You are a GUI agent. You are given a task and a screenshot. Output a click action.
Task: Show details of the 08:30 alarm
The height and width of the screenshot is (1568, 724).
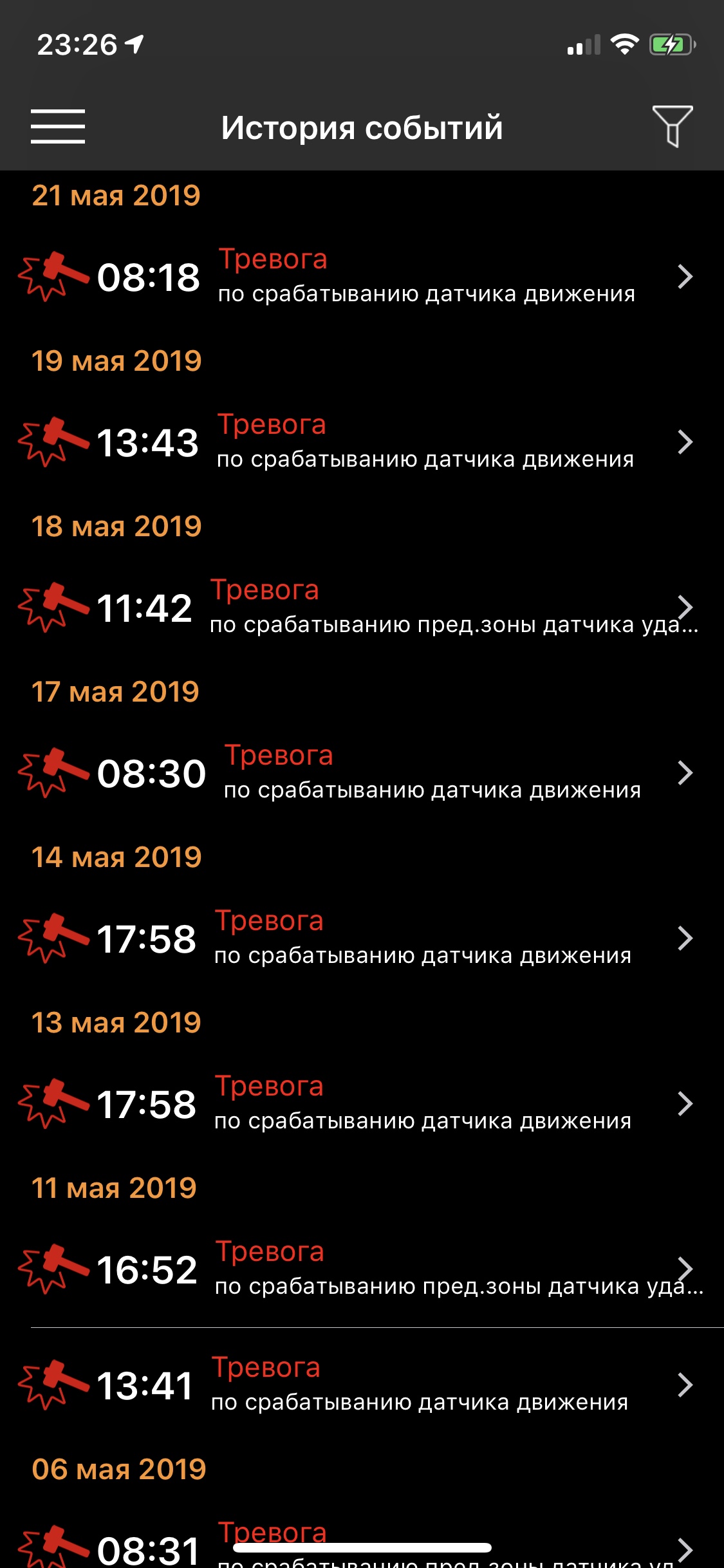[360, 773]
